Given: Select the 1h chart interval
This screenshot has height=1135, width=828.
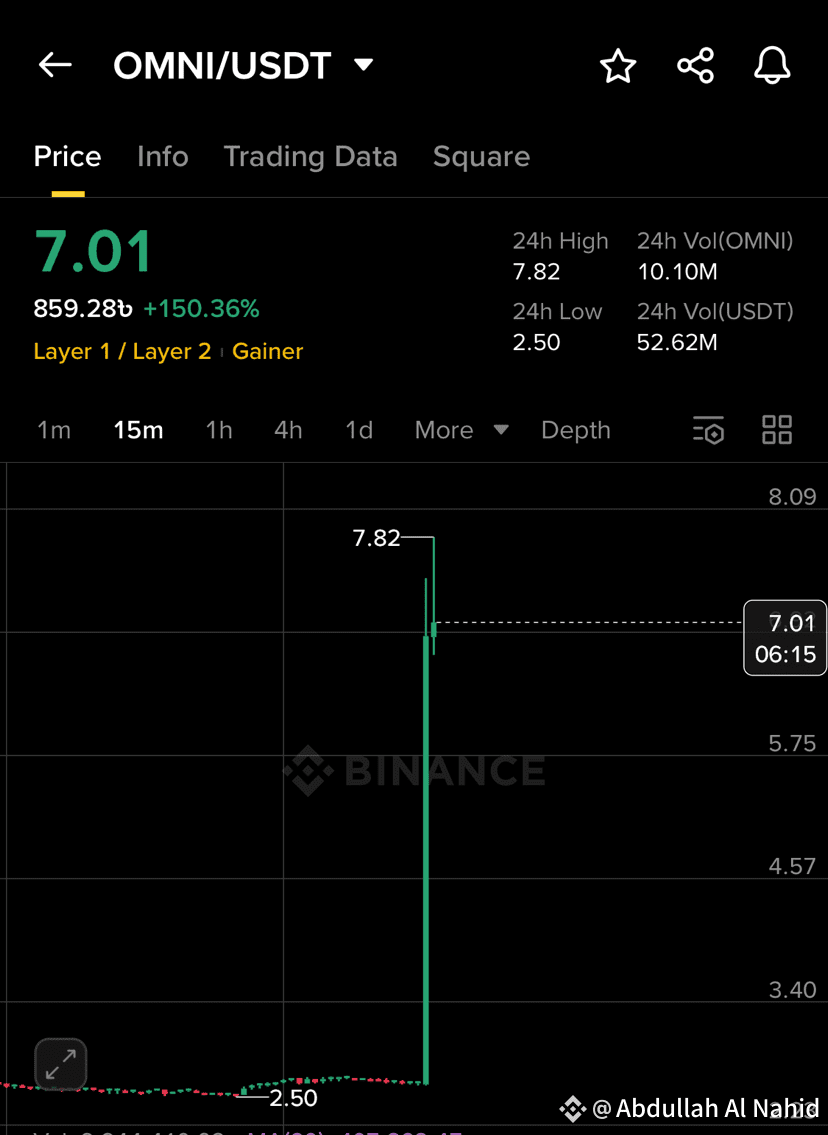Looking at the screenshot, I should [219, 430].
